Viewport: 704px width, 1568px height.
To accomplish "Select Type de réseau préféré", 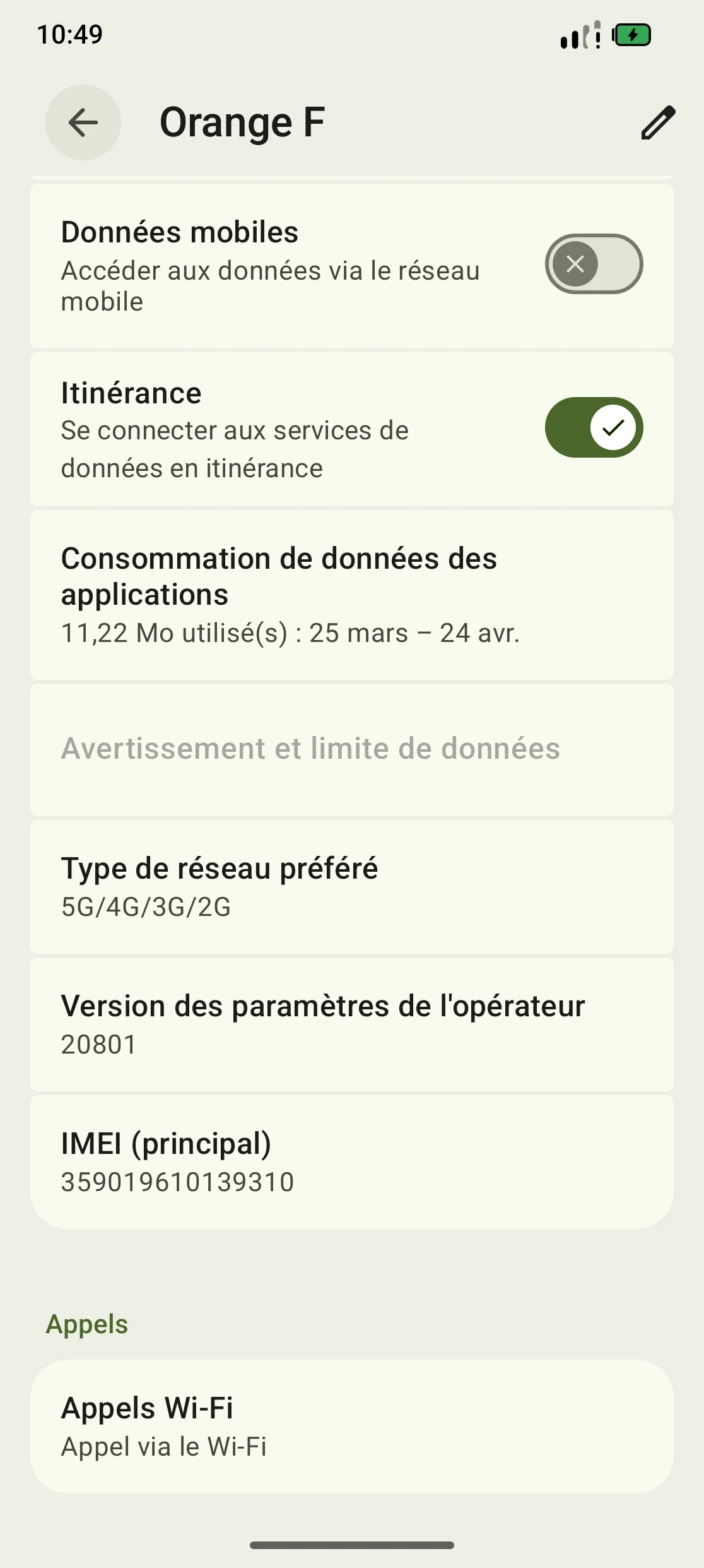I will [351, 887].
